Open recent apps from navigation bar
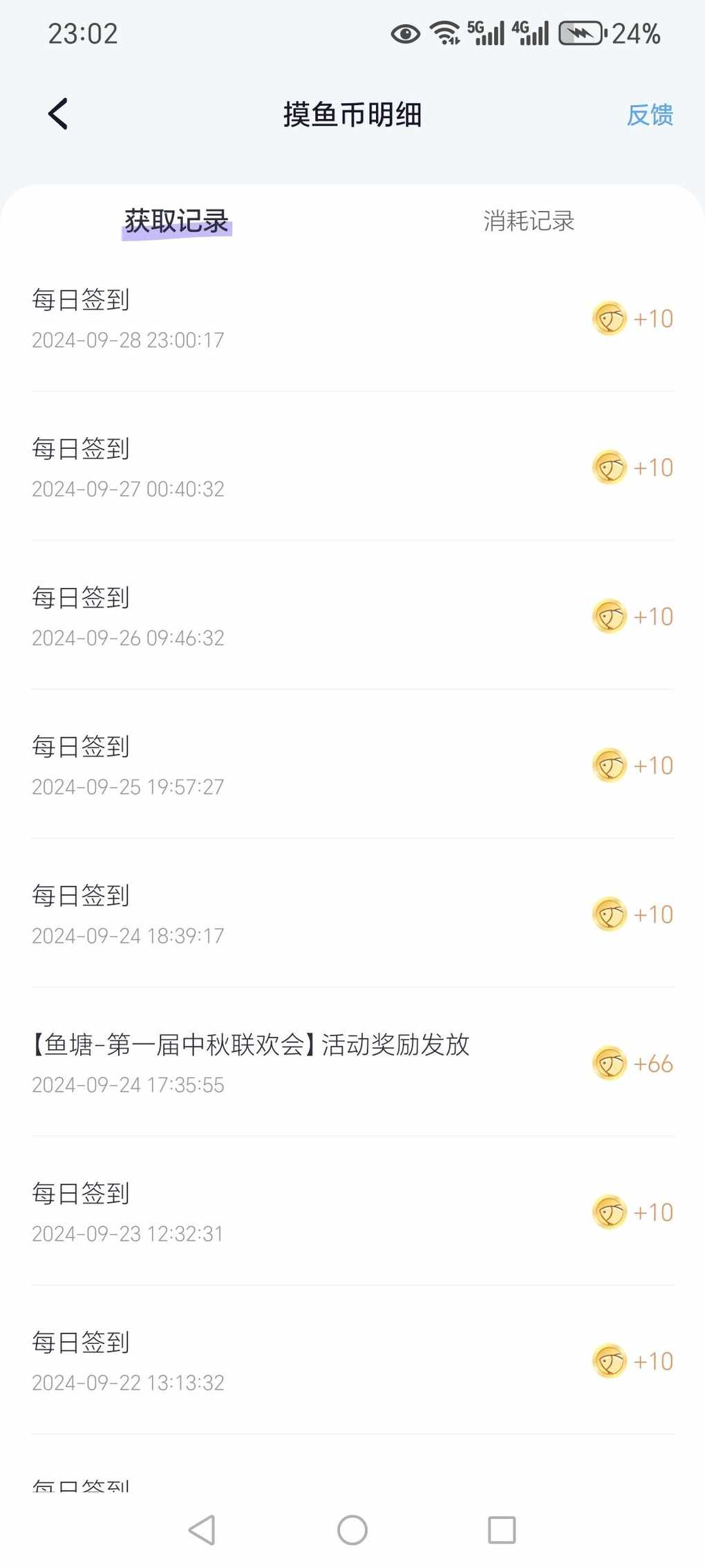Image resolution: width=705 pixels, height=1568 pixels. [x=502, y=1529]
